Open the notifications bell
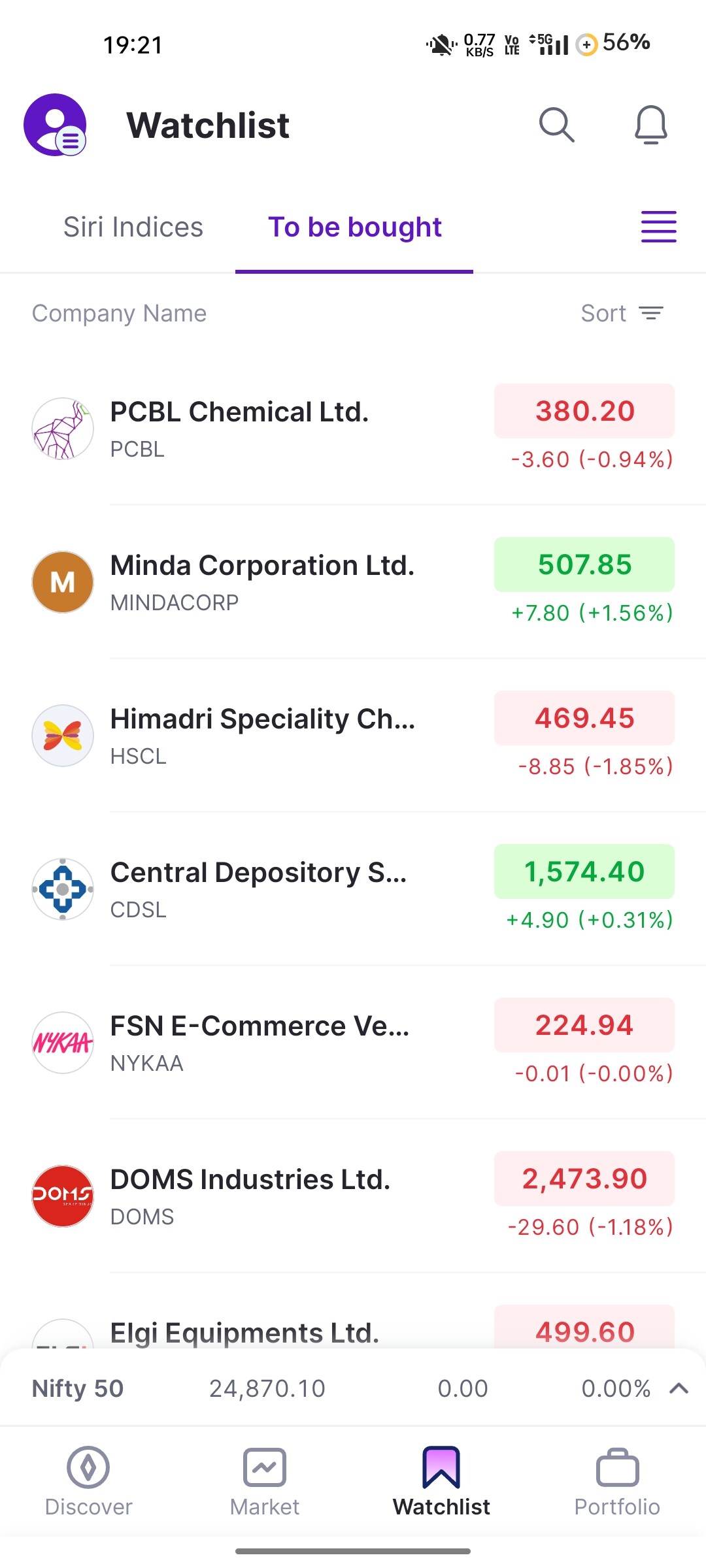 tap(650, 124)
